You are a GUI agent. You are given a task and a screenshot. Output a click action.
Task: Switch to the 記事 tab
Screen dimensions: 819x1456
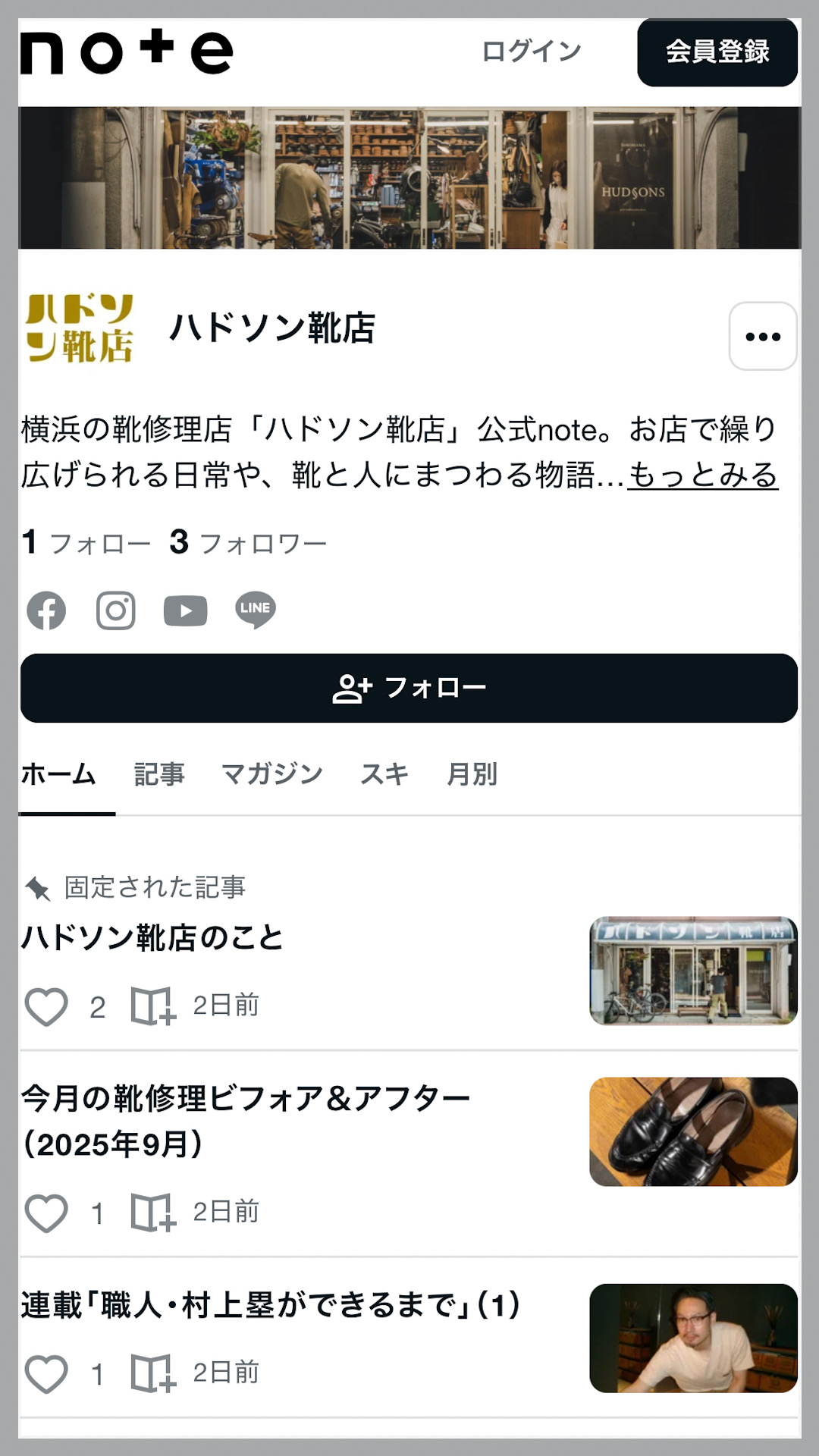(159, 774)
